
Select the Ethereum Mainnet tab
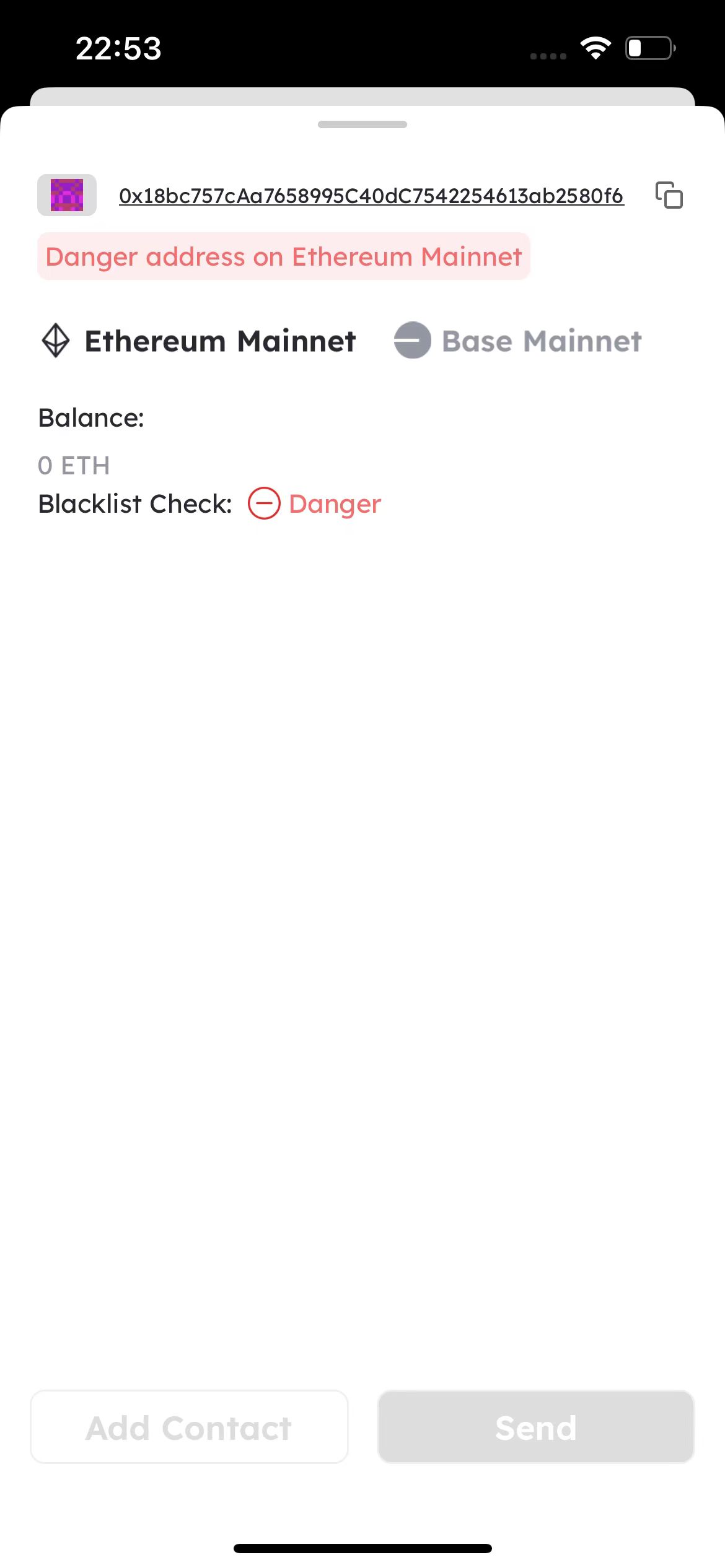tap(199, 341)
